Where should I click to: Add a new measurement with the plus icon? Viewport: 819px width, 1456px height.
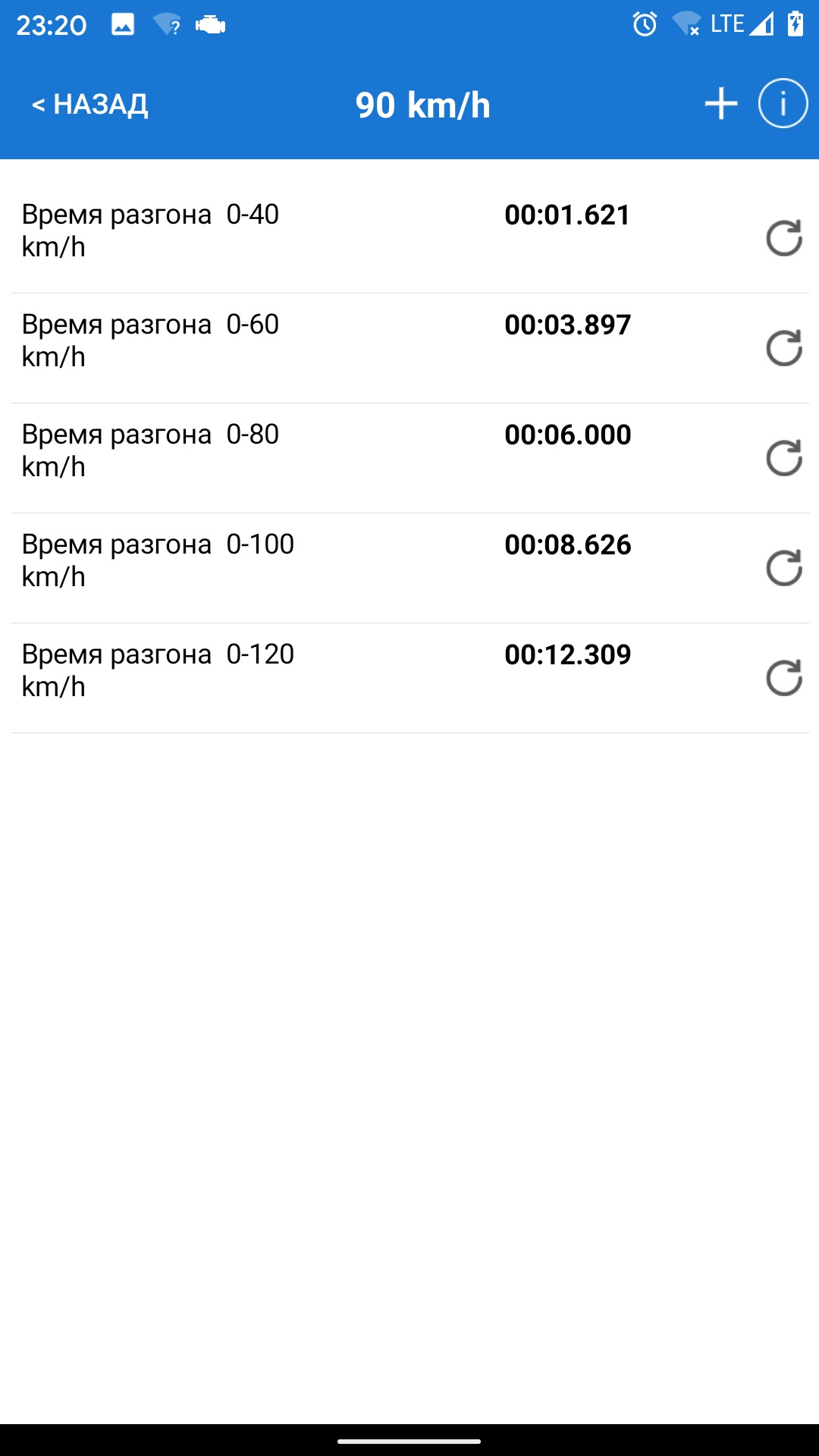(x=720, y=105)
